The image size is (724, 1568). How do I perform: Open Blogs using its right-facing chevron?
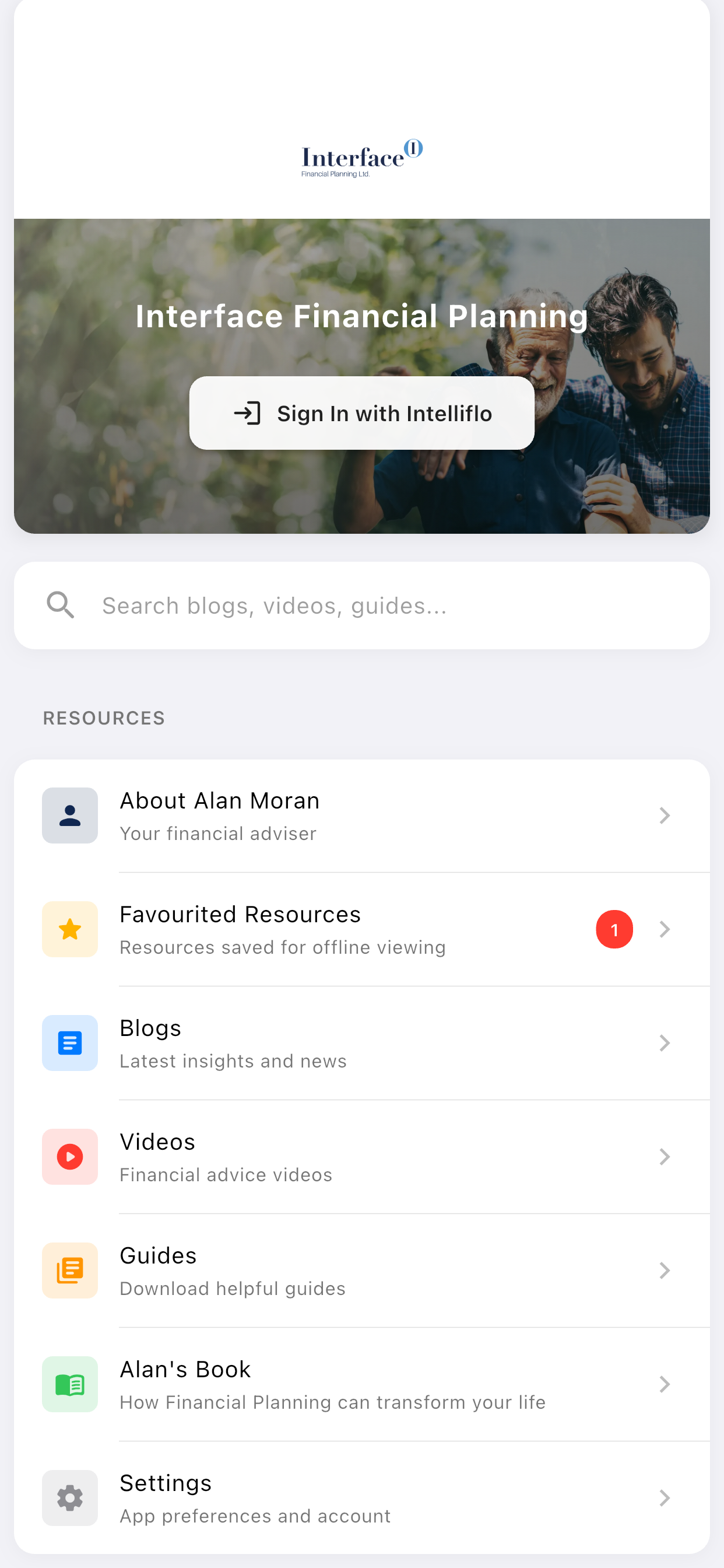[x=665, y=1042]
